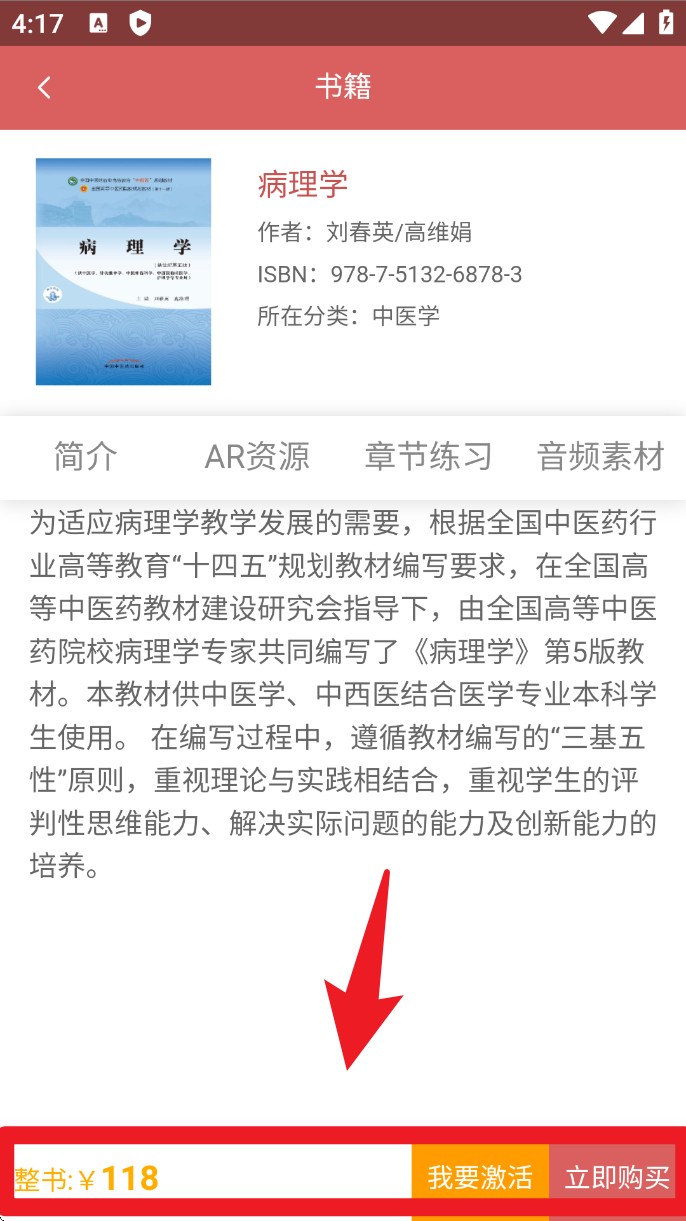686x1221 pixels.
Task: Switch to the 音频素材 tab
Action: [600, 456]
